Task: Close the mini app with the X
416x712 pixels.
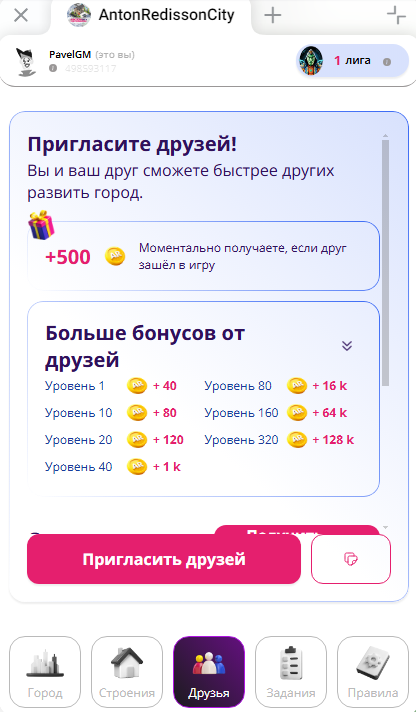Action: [x=21, y=15]
